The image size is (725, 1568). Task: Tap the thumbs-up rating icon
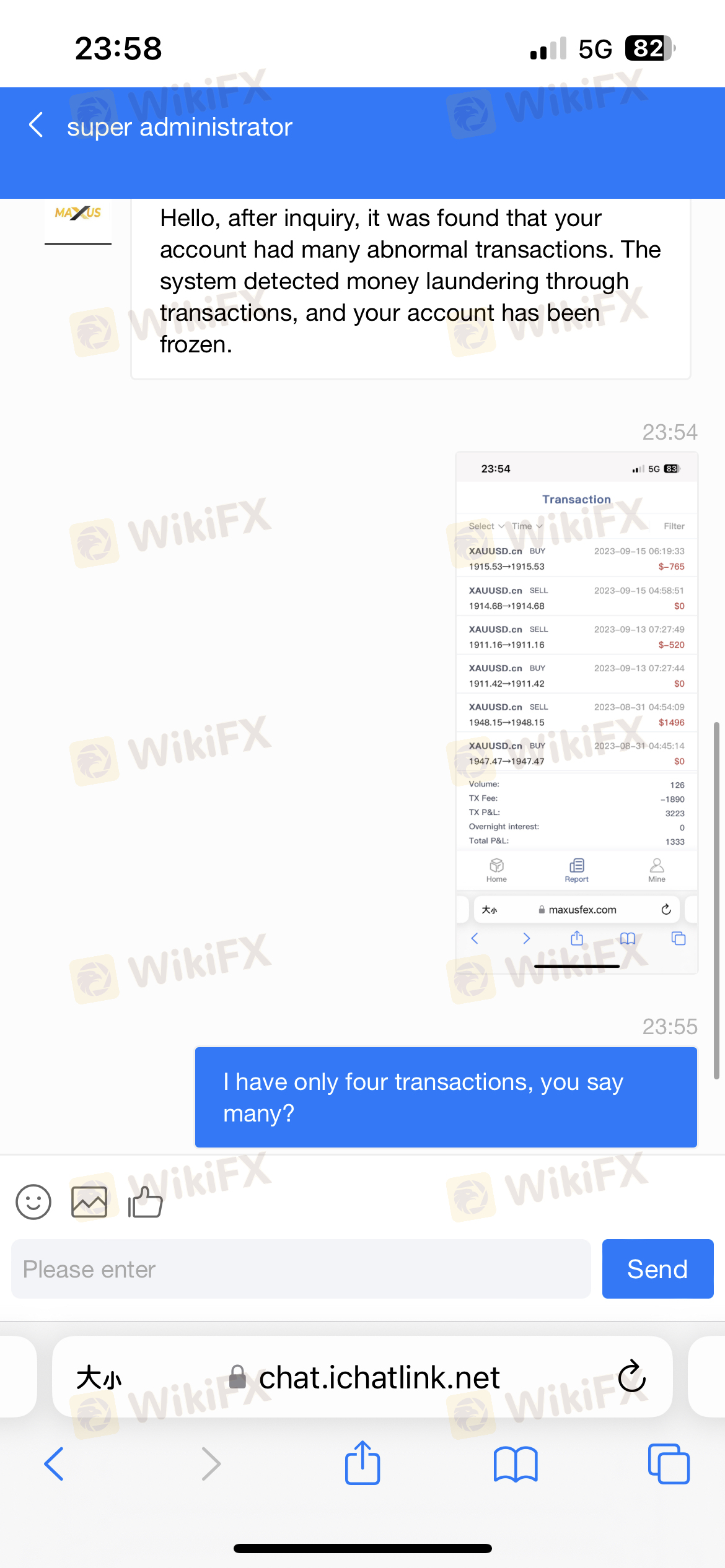click(x=145, y=1202)
